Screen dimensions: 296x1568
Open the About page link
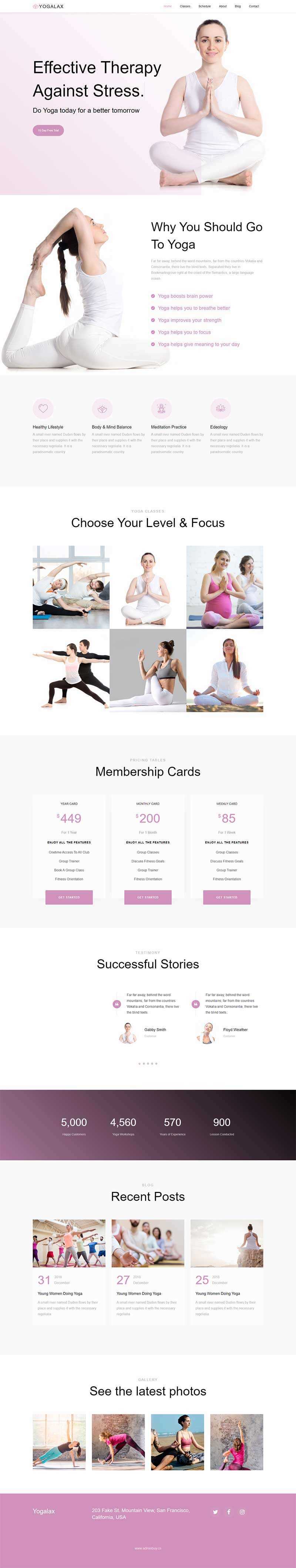pos(222,6)
